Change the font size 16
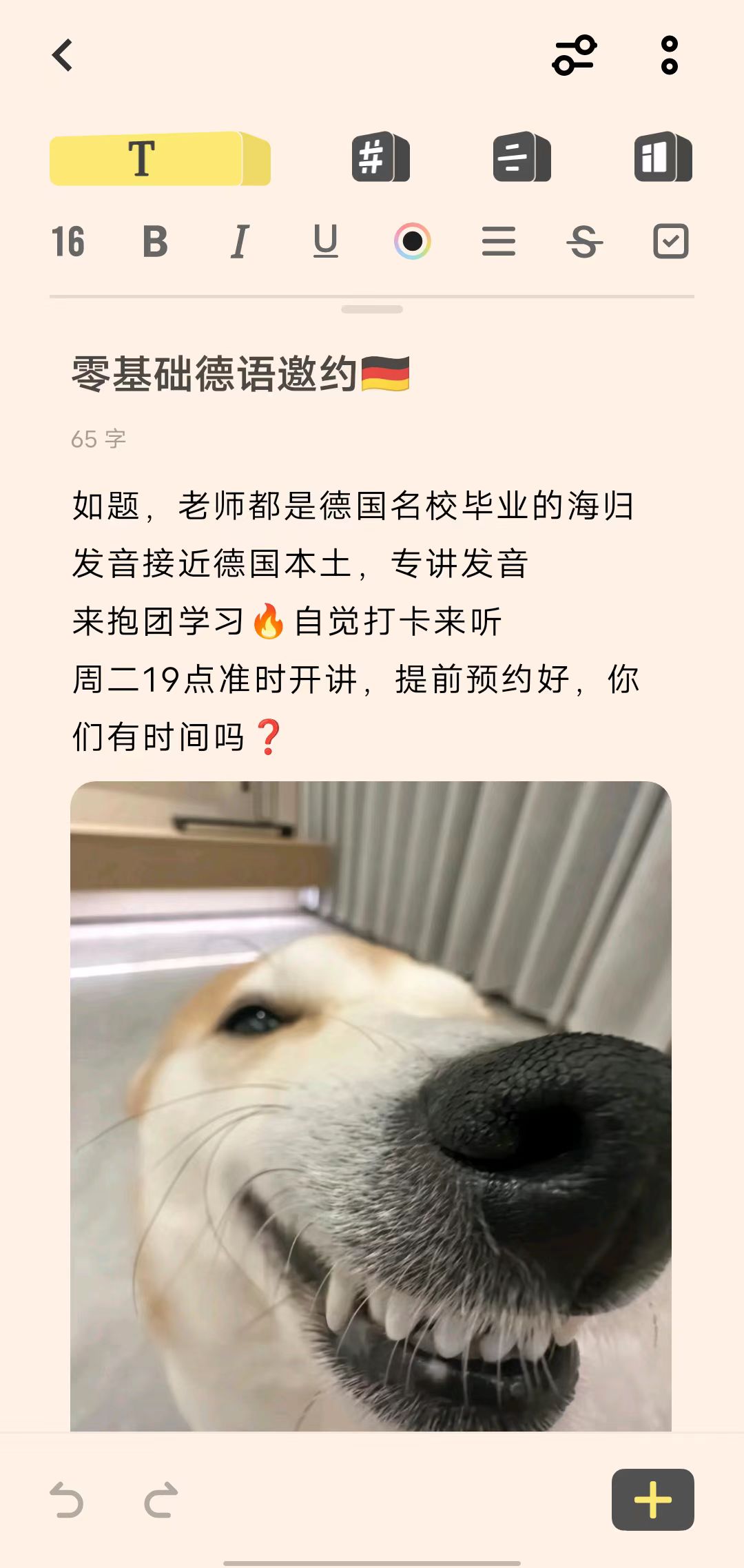 (x=68, y=242)
